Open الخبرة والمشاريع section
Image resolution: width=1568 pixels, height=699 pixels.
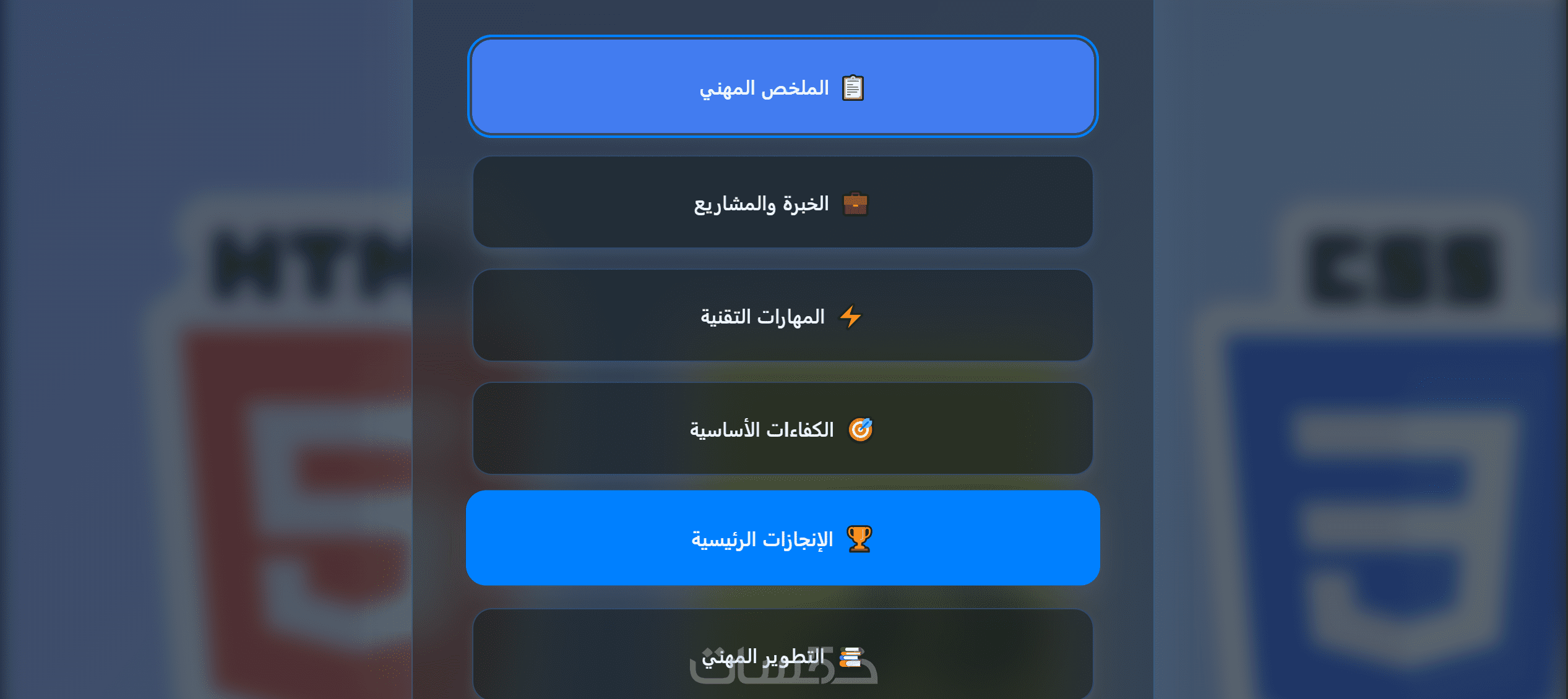(782, 203)
